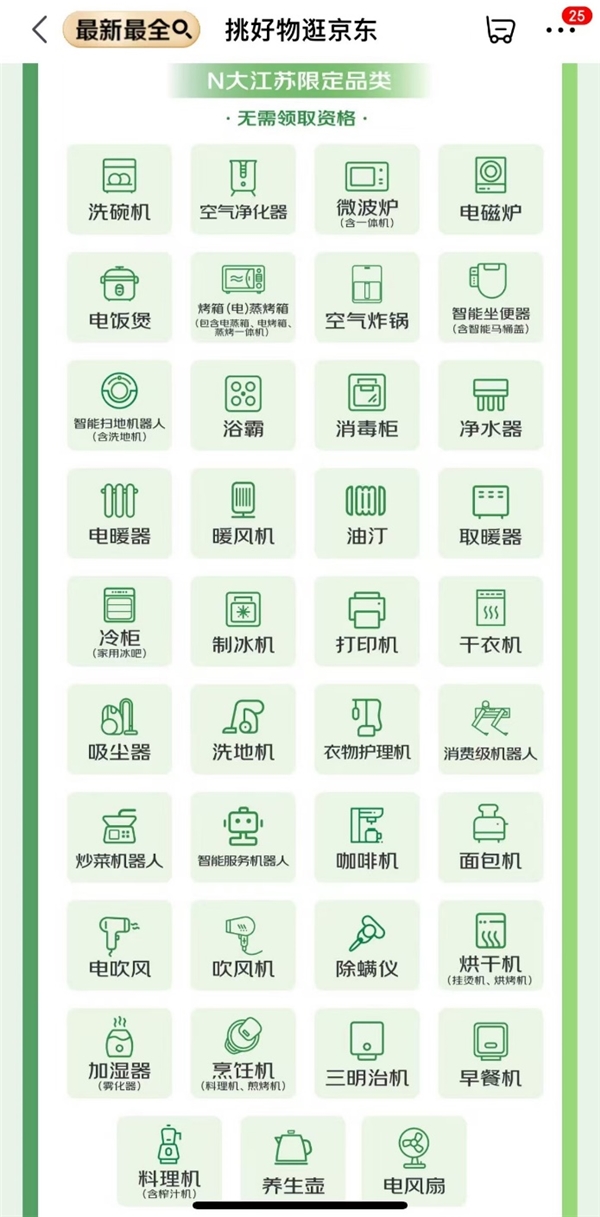Open the 洗碗机 category
Screen dimensions: 600x1217
[x=119, y=190]
